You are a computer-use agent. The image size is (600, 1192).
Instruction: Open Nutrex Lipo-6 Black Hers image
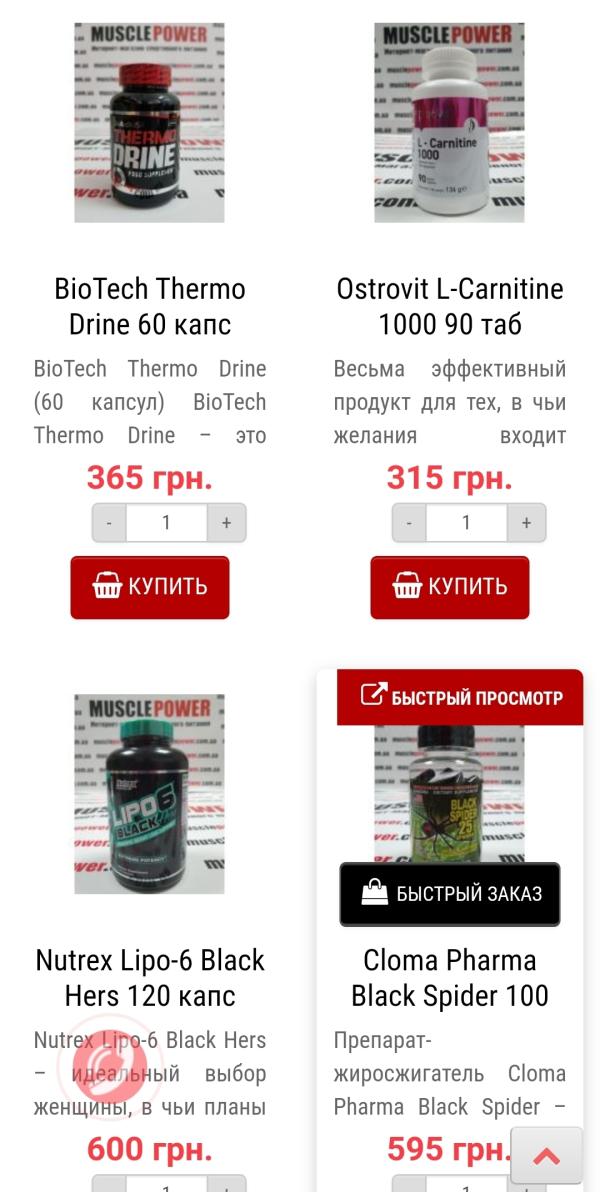(x=149, y=793)
